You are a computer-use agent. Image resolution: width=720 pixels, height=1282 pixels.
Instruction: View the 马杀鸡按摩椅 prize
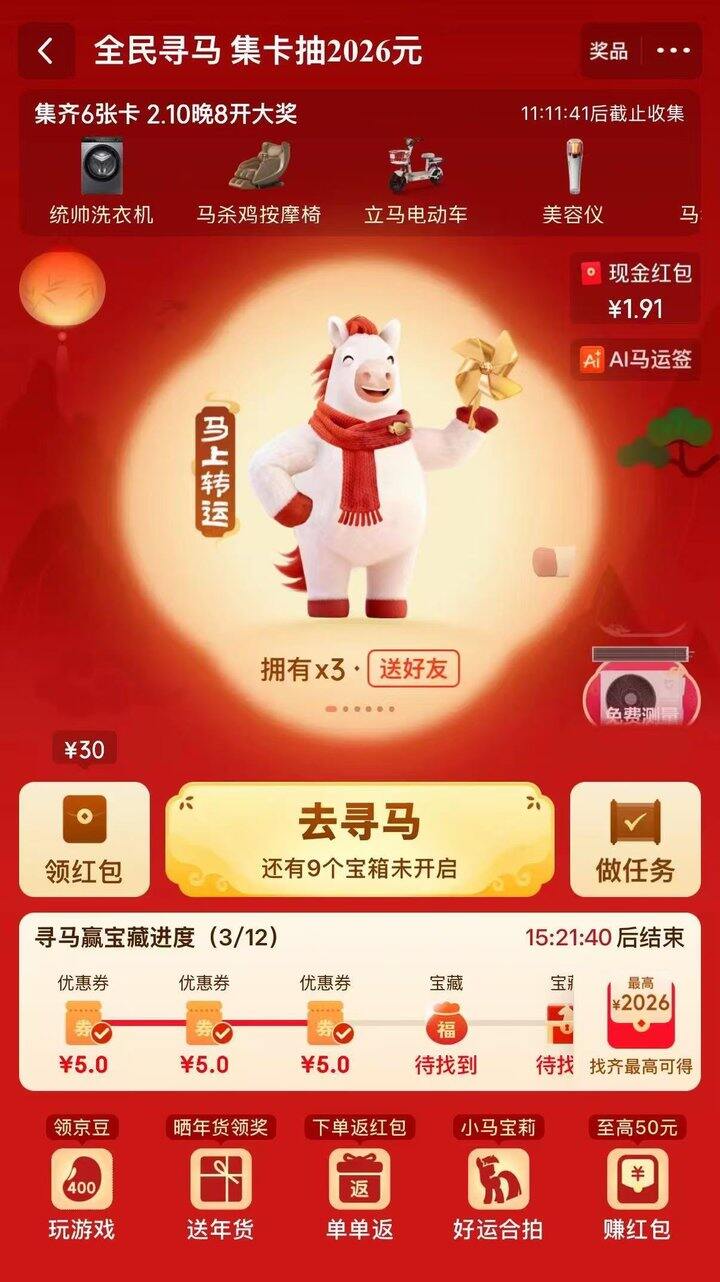(259, 181)
